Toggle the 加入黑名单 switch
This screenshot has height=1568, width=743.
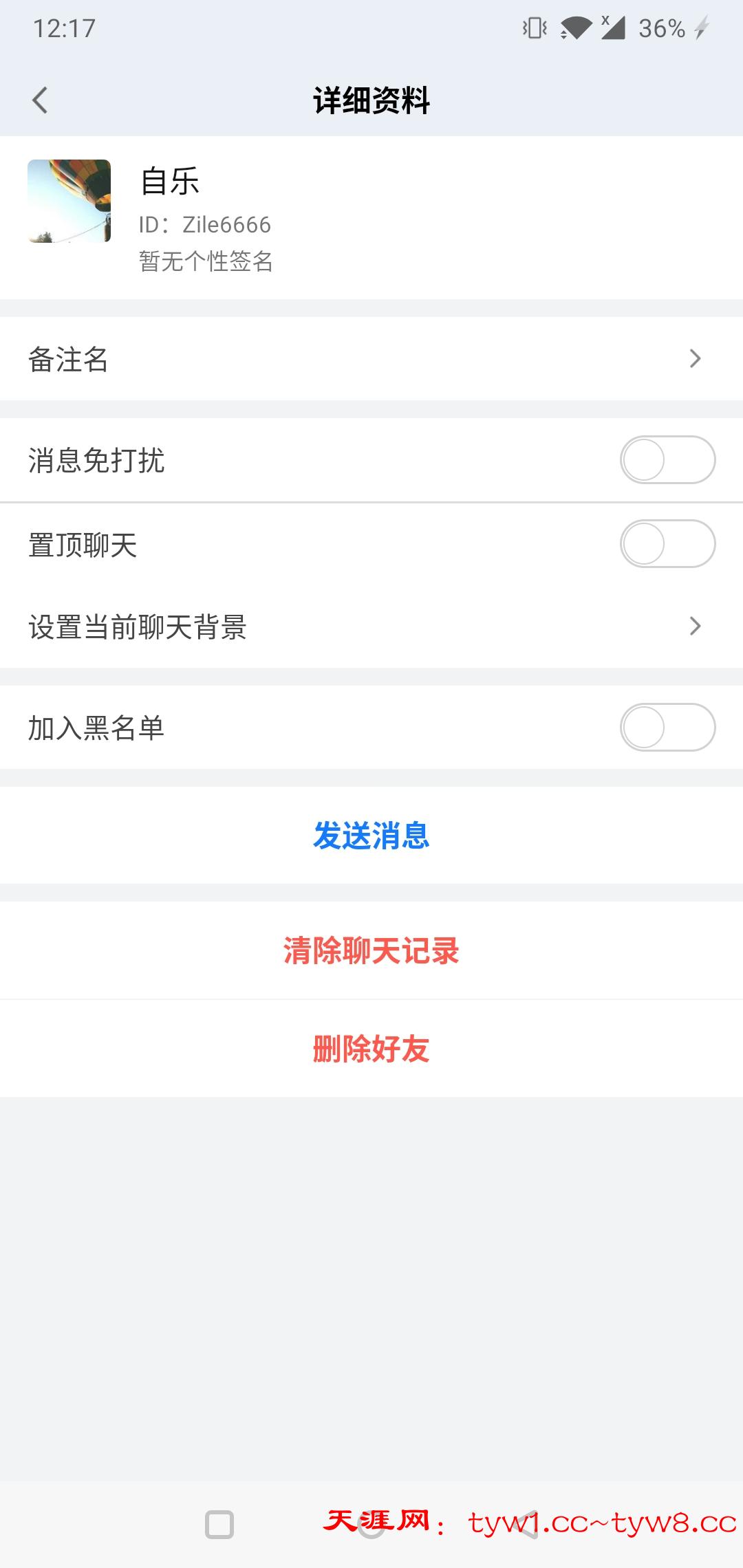(667, 728)
